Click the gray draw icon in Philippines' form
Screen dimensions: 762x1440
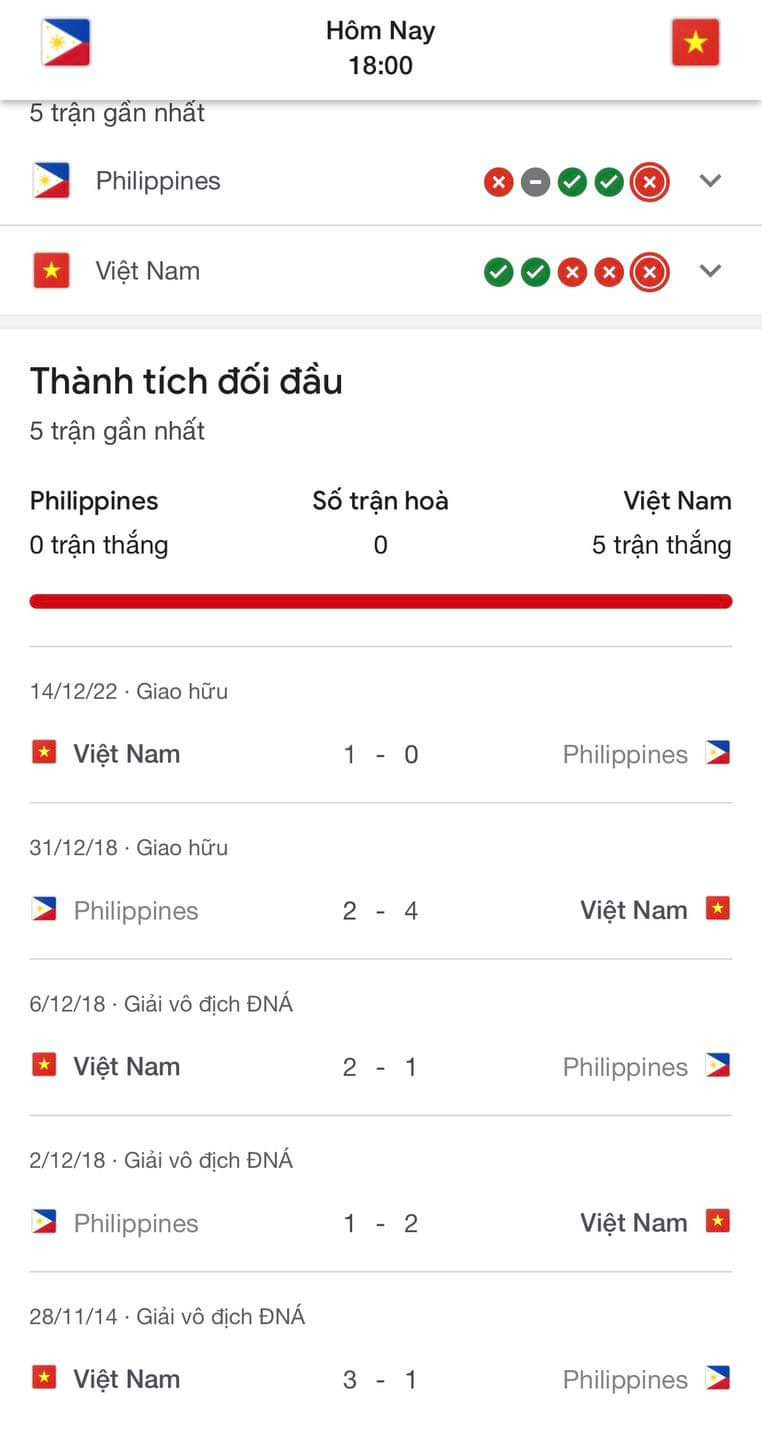(535, 181)
